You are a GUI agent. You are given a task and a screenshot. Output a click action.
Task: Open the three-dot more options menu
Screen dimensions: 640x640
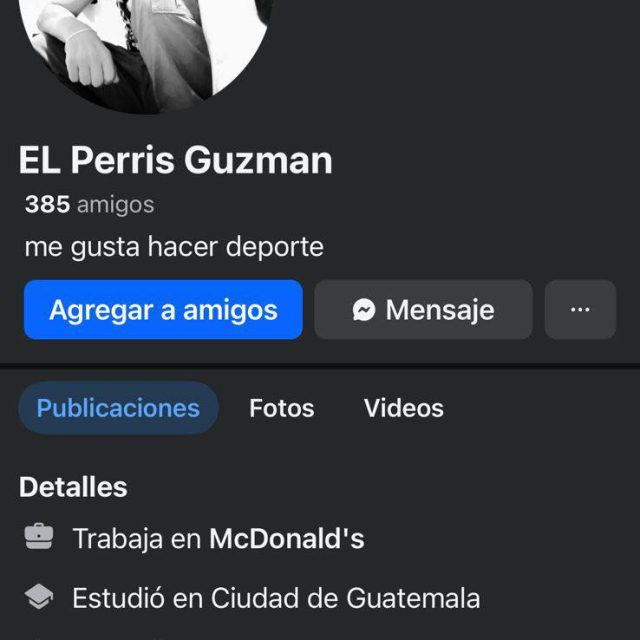coord(580,310)
